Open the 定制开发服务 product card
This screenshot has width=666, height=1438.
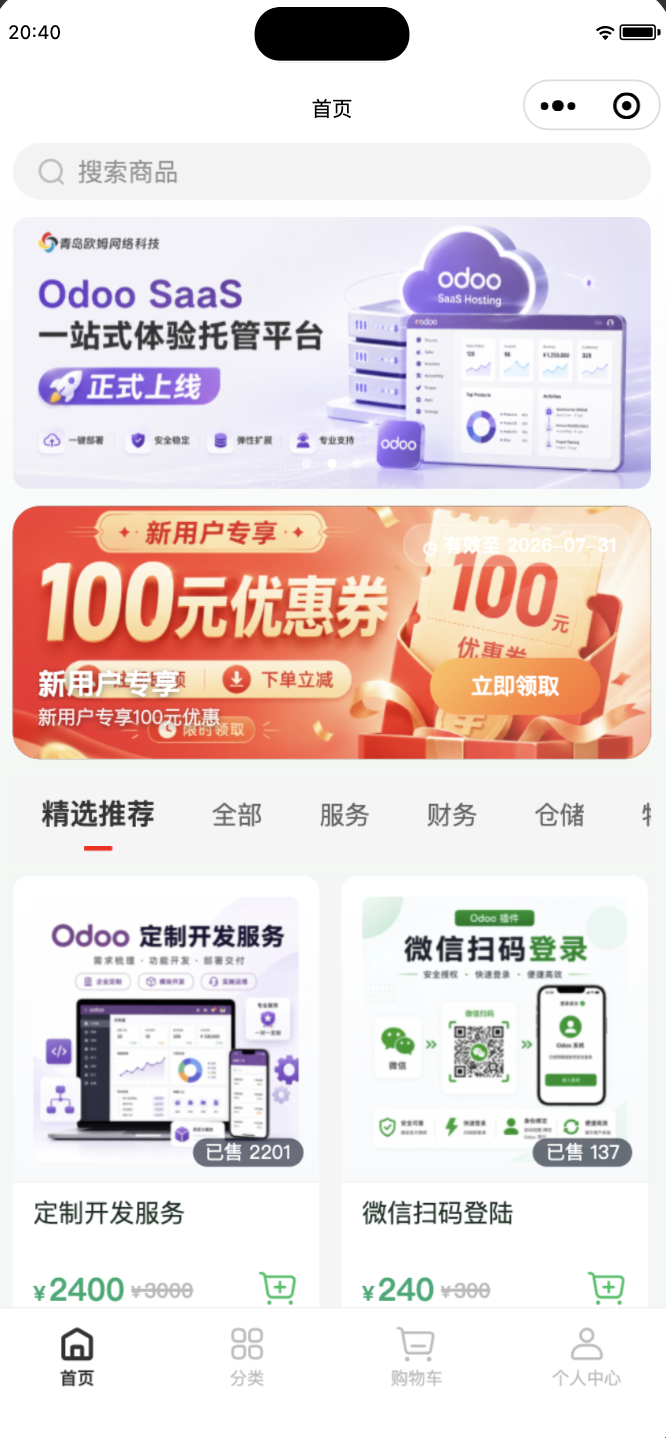click(x=166, y=1092)
